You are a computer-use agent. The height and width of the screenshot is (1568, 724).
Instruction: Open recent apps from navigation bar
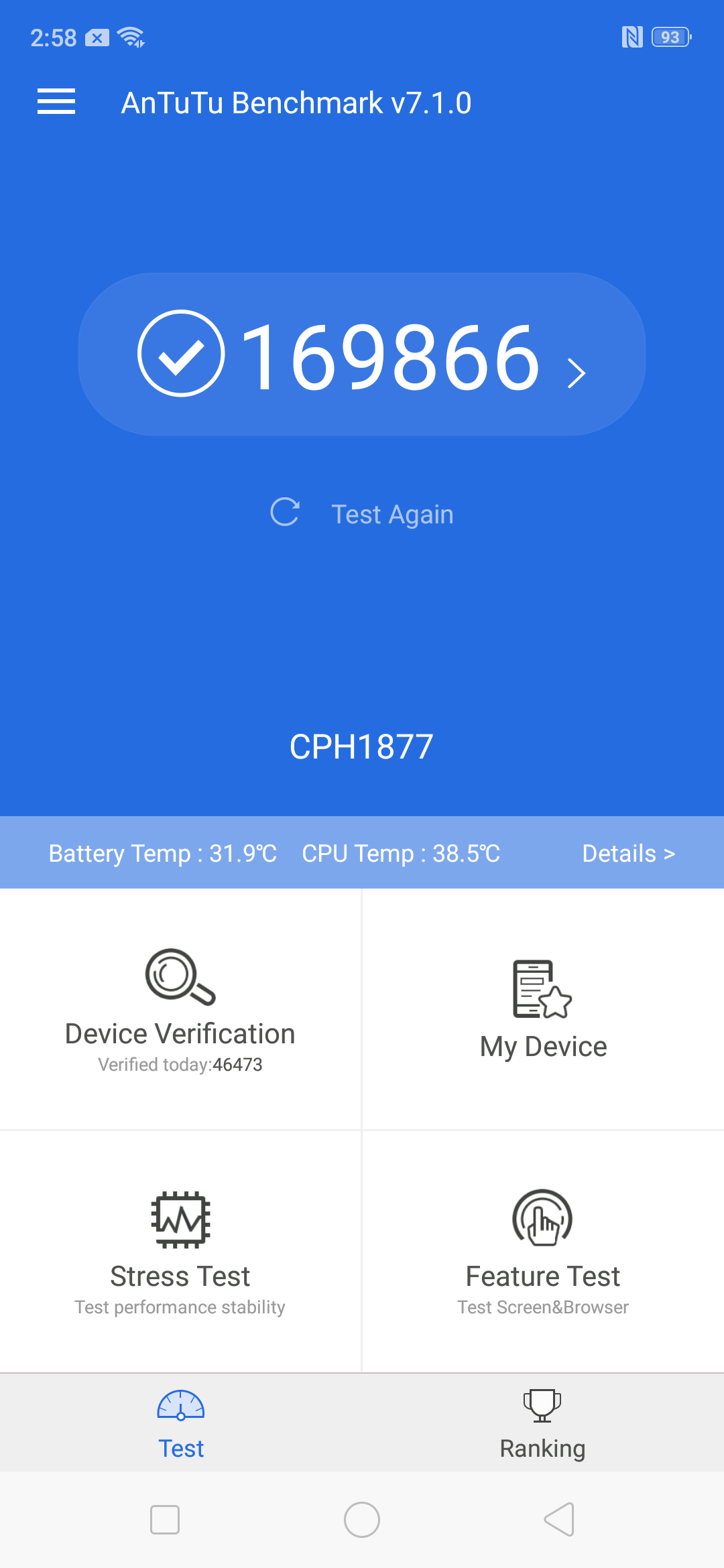coord(165,1520)
